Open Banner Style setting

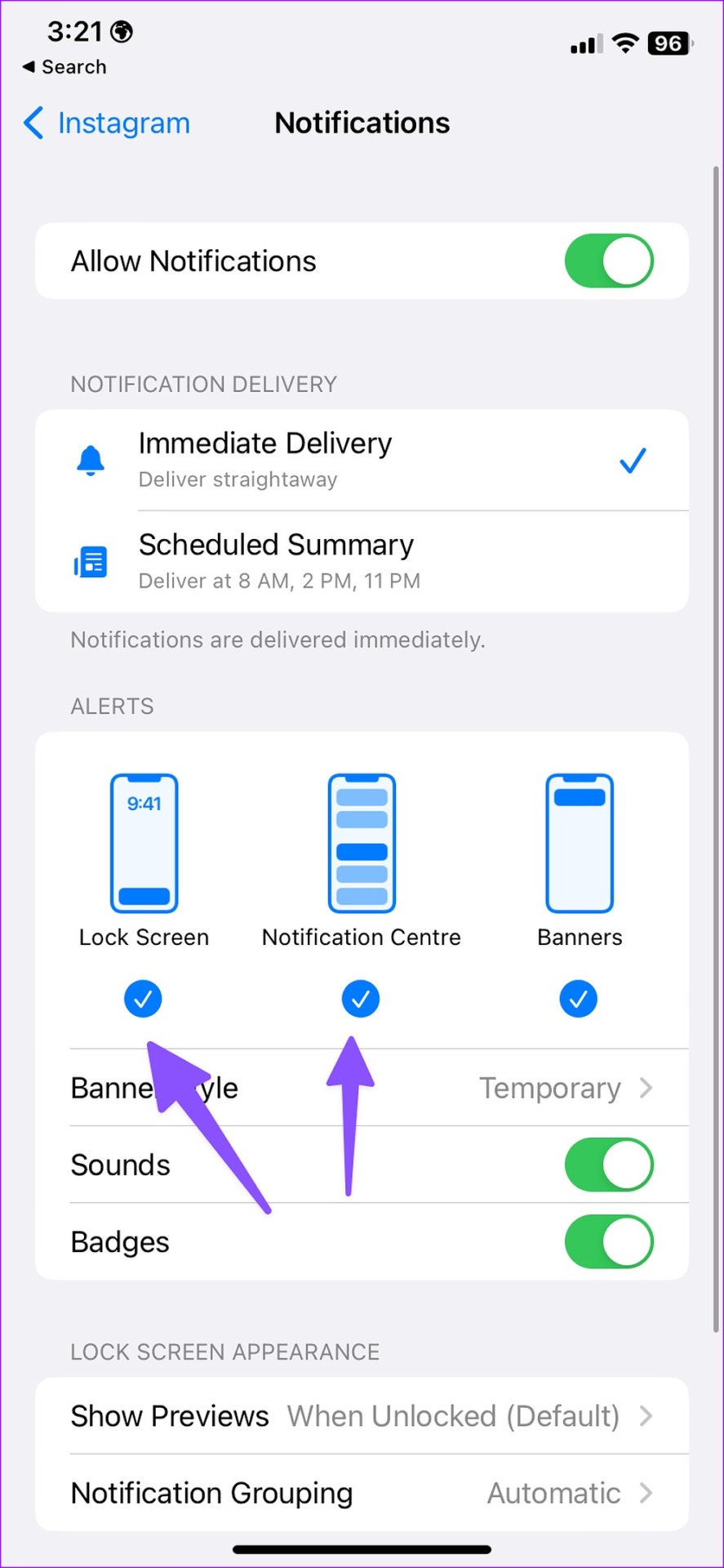click(x=362, y=1088)
